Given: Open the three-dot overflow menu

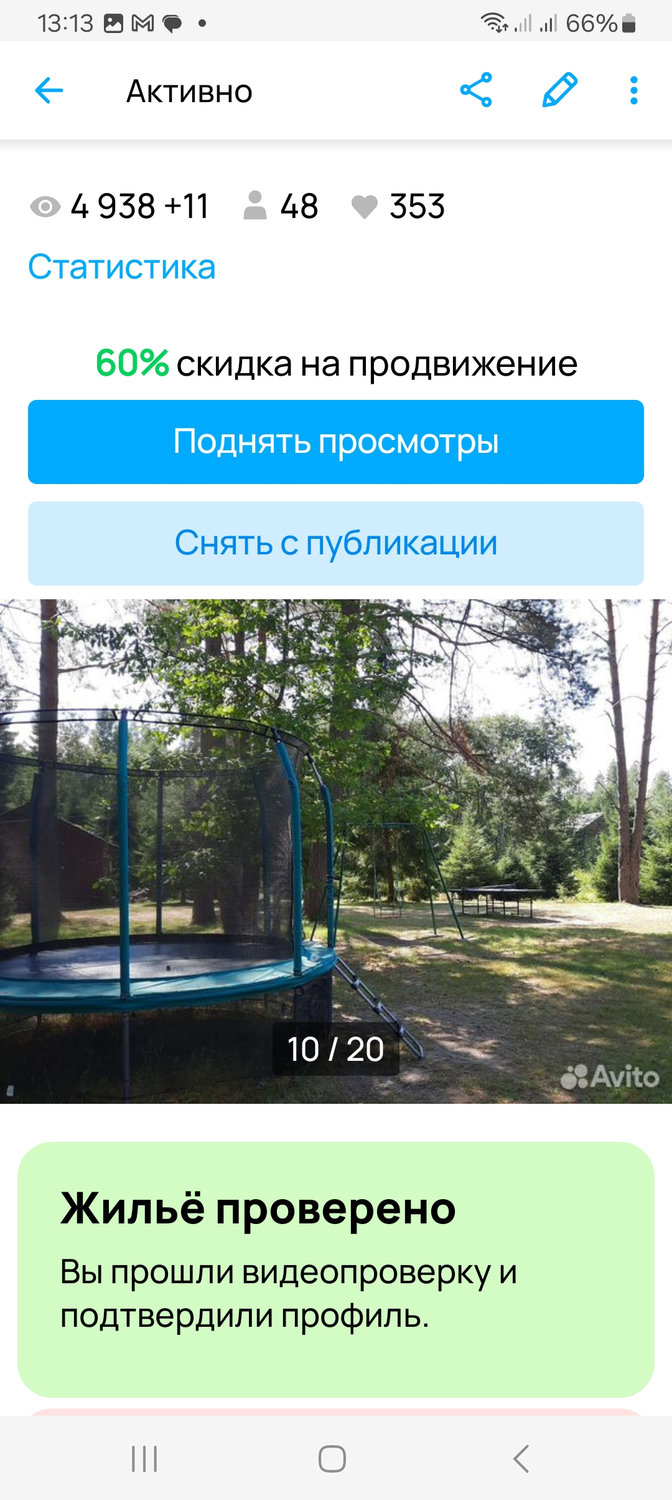Looking at the screenshot, I should tap(633, 91).
